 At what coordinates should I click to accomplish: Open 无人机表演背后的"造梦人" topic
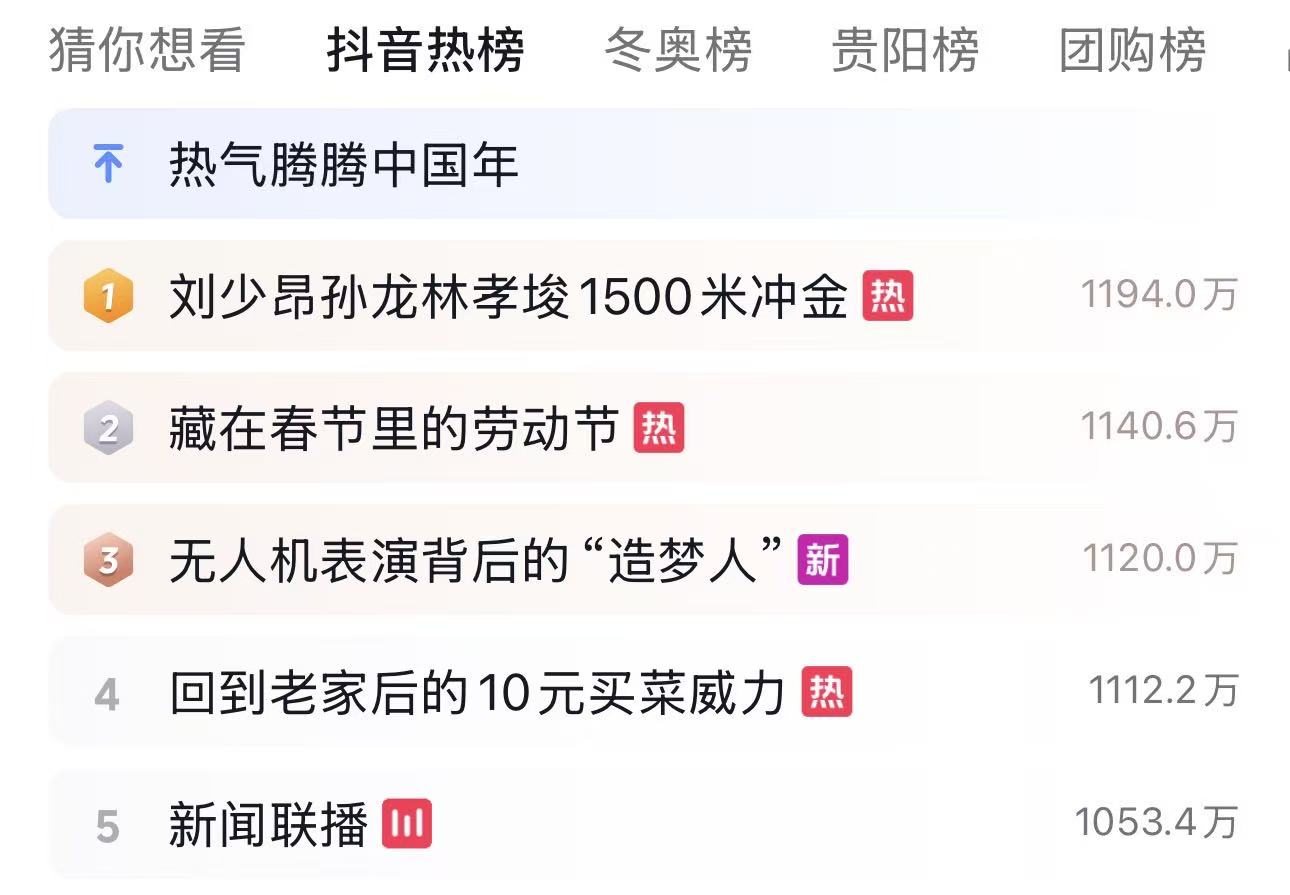pos(475,561)
